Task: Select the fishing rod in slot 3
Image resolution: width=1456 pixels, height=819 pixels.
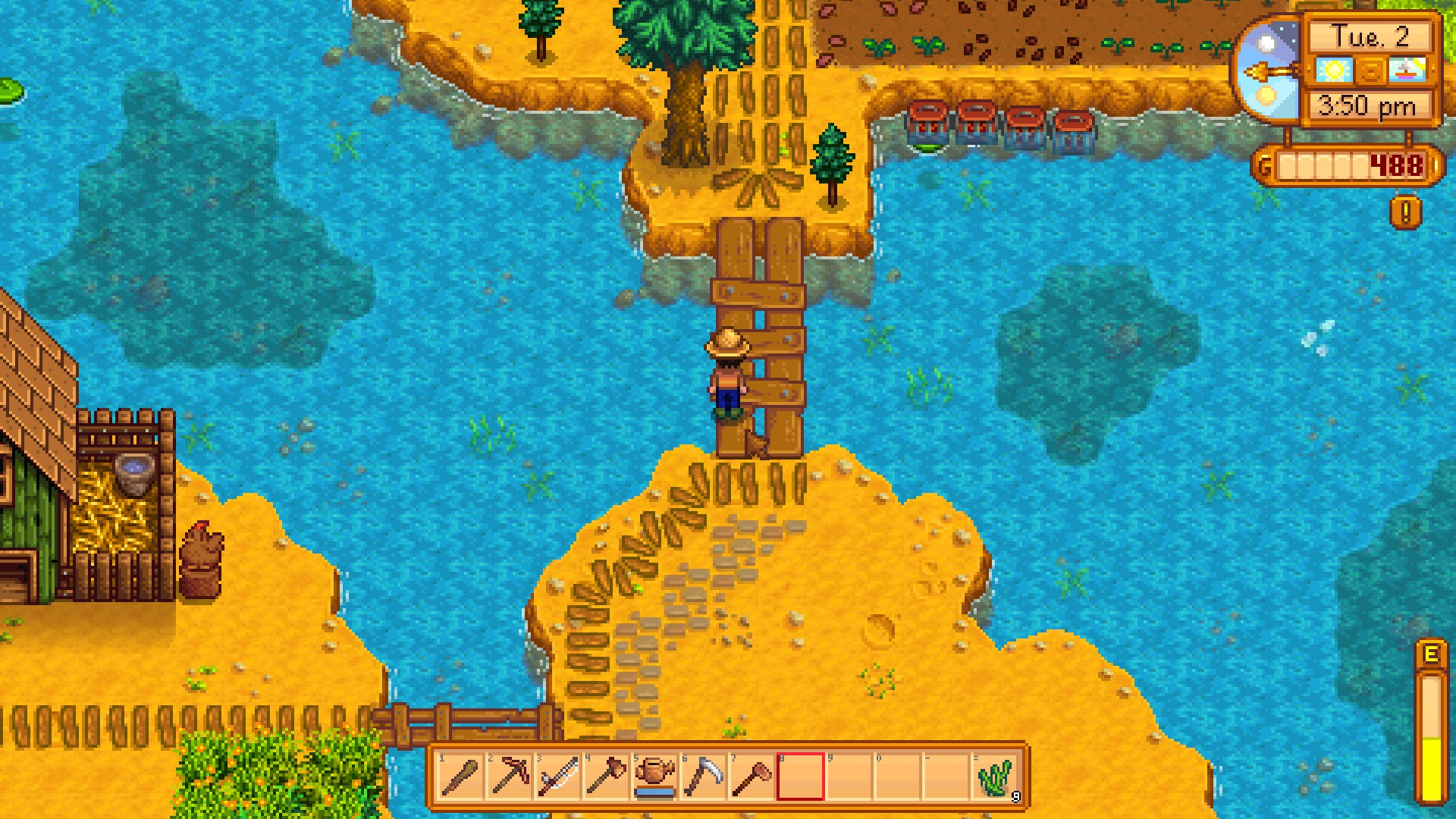Action: tap(558, 777)
